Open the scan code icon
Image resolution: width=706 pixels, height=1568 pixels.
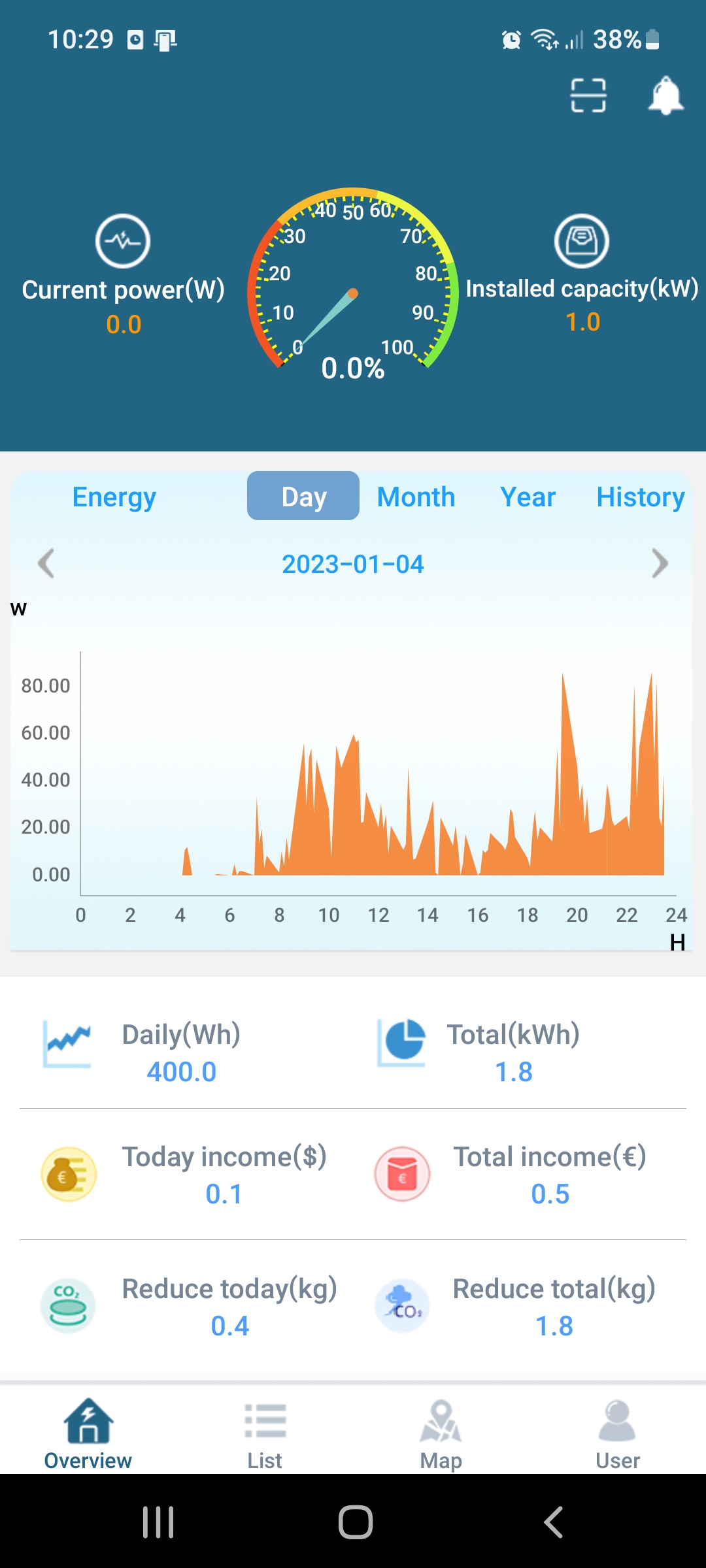coord(588,95)
